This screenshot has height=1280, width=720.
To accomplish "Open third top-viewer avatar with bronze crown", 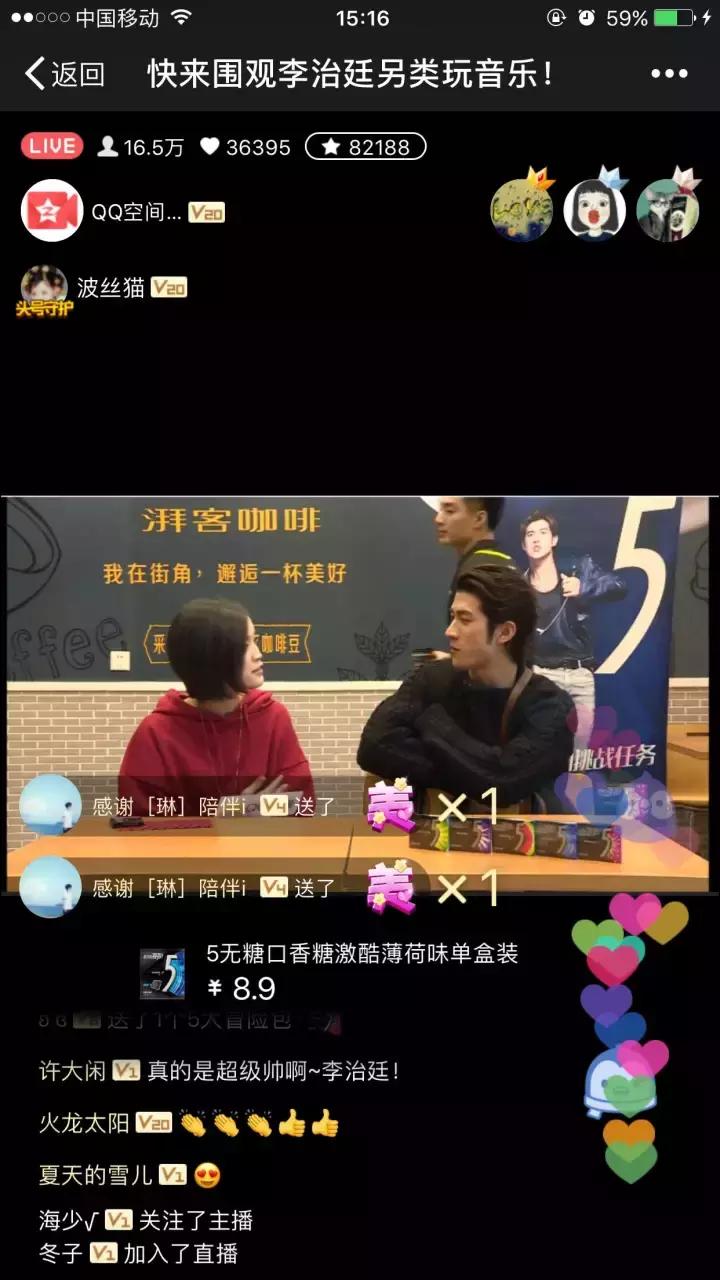I will pos(667,211).
